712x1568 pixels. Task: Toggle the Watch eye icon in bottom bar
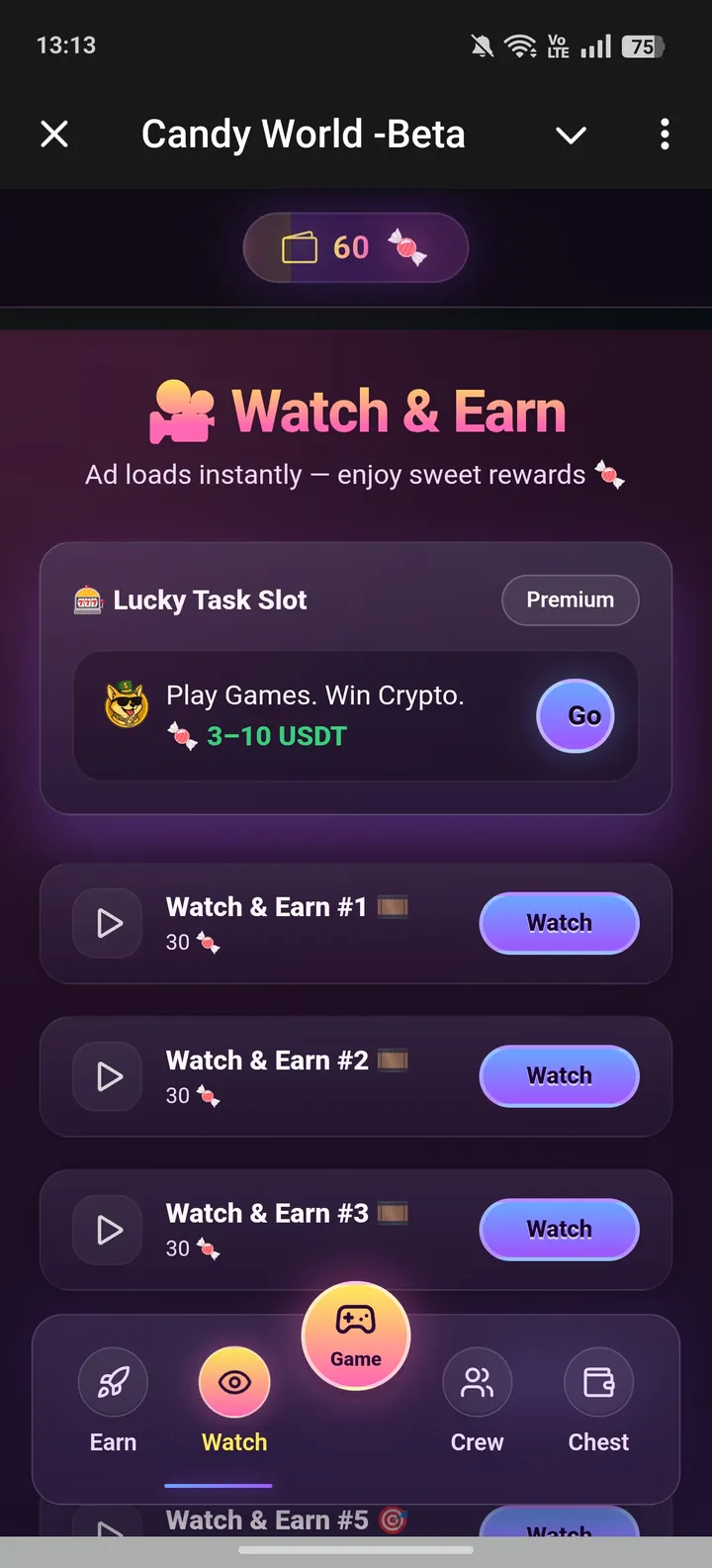[x=233, y=1381]
